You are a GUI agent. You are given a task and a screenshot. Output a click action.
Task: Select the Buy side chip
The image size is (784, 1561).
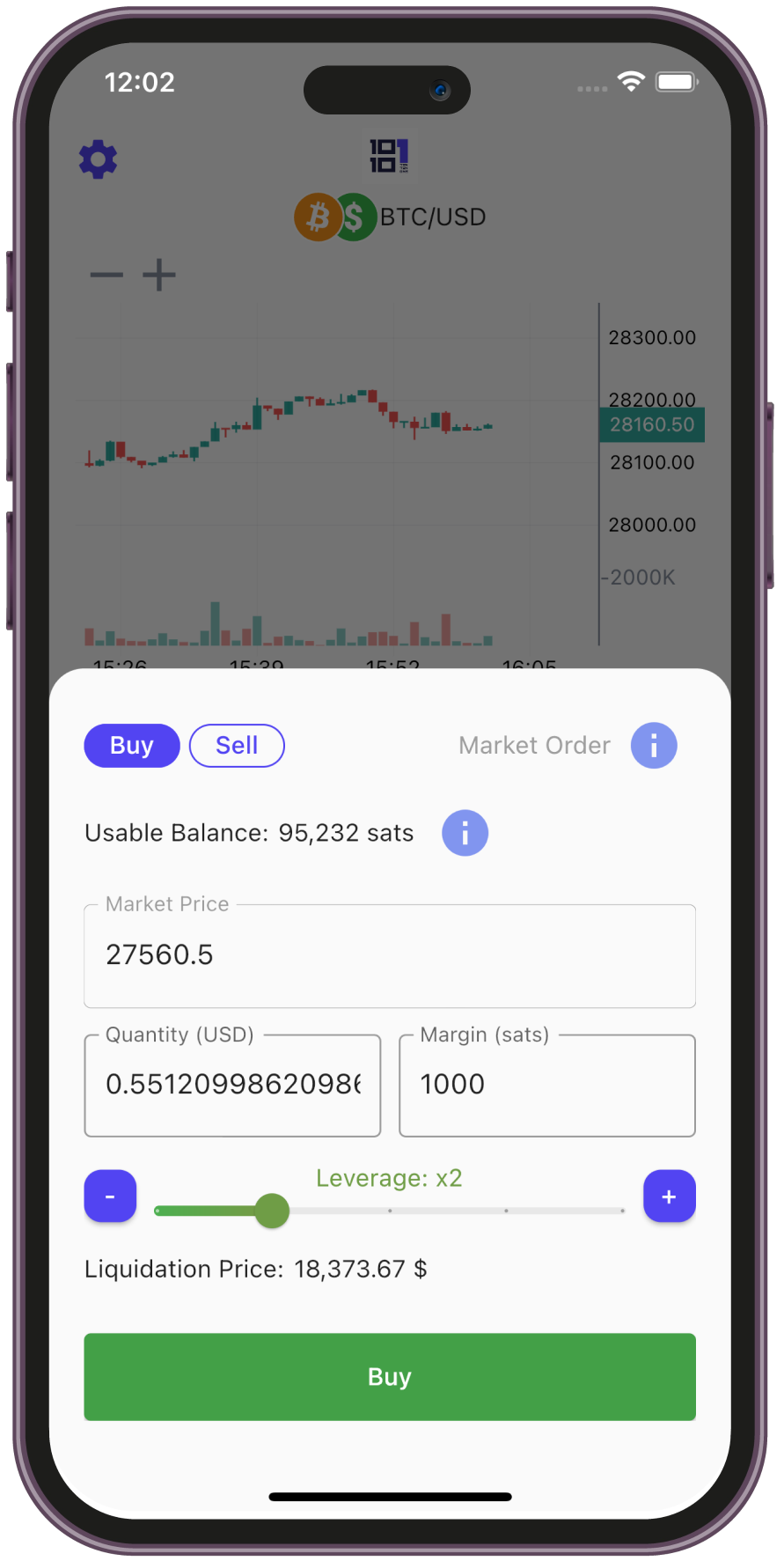click(x=132, y=746)
